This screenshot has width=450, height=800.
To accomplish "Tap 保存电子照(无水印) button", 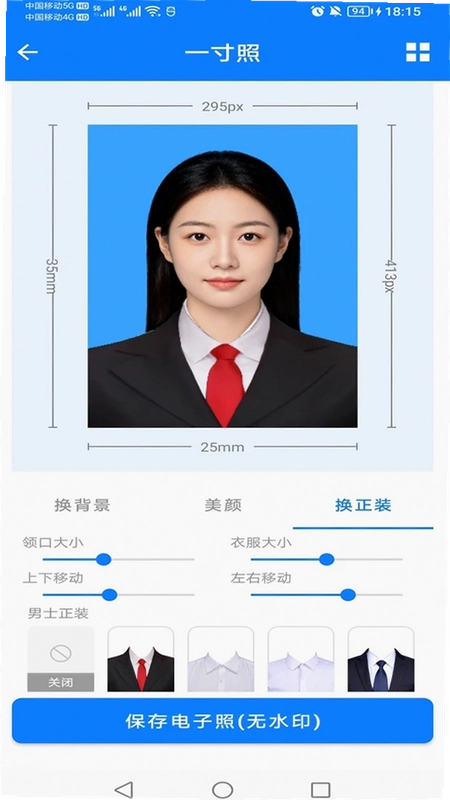I will (222, 721).
